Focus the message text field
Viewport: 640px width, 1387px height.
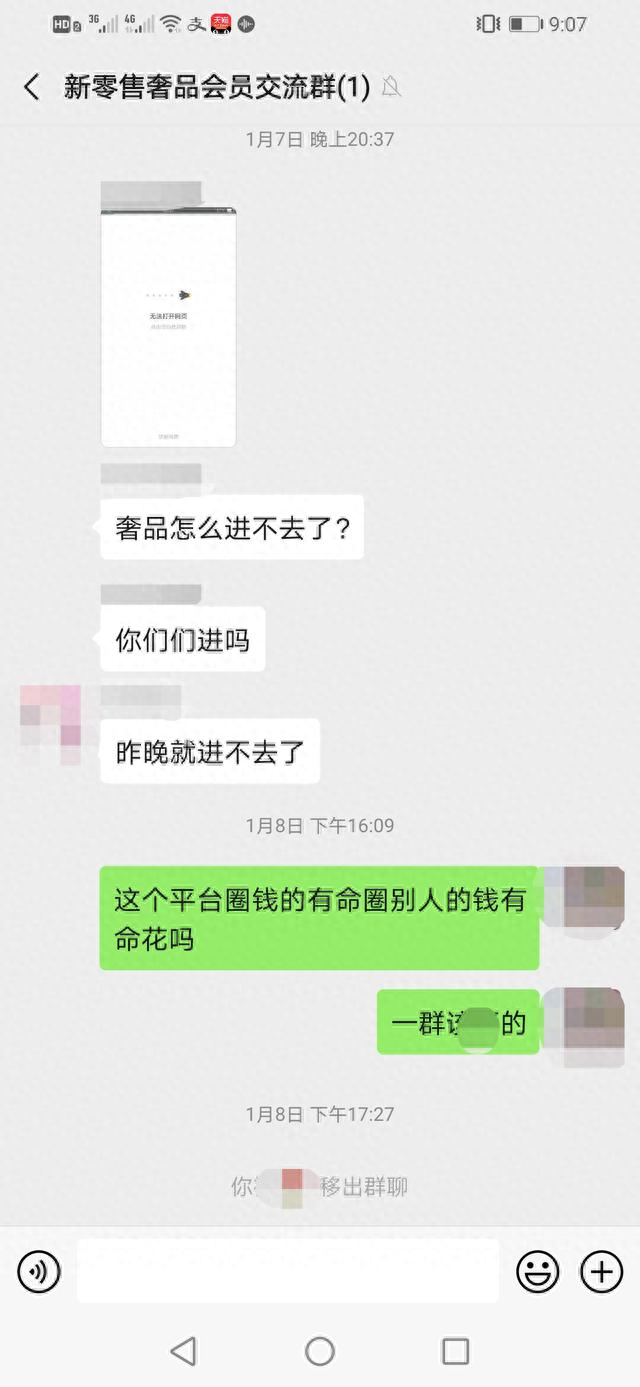pyautogui.click(x=287, y=1271)
